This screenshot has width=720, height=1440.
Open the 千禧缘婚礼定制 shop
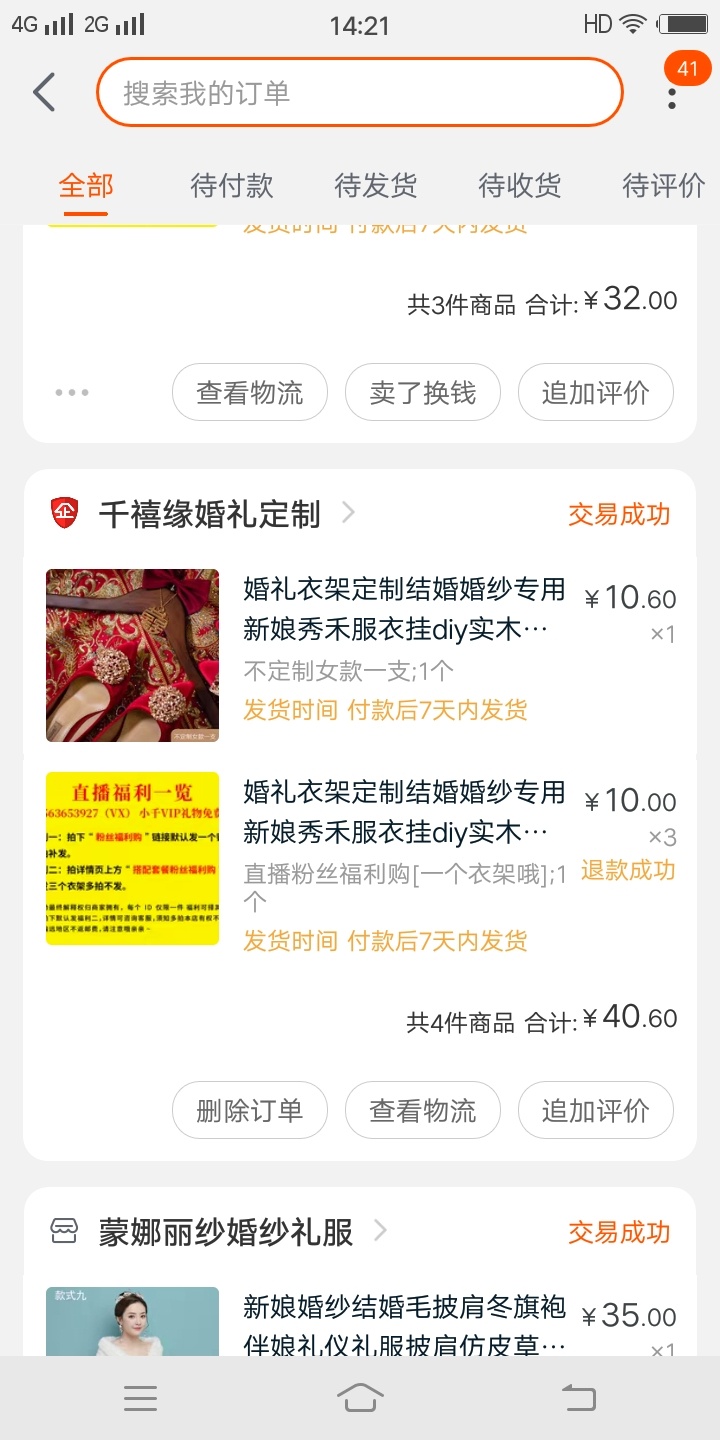point(210,515)
